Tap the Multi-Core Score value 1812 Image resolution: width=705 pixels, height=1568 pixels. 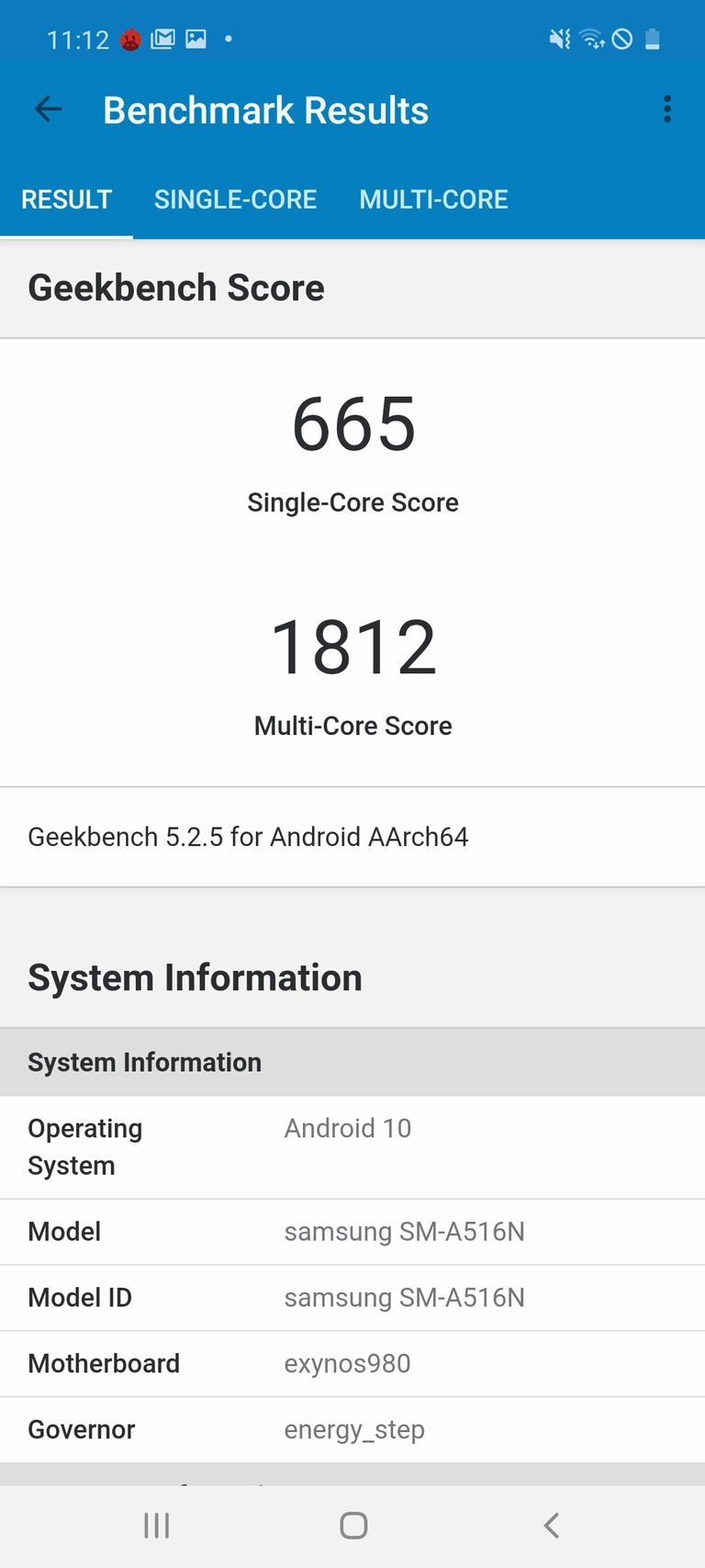(352, 646)
